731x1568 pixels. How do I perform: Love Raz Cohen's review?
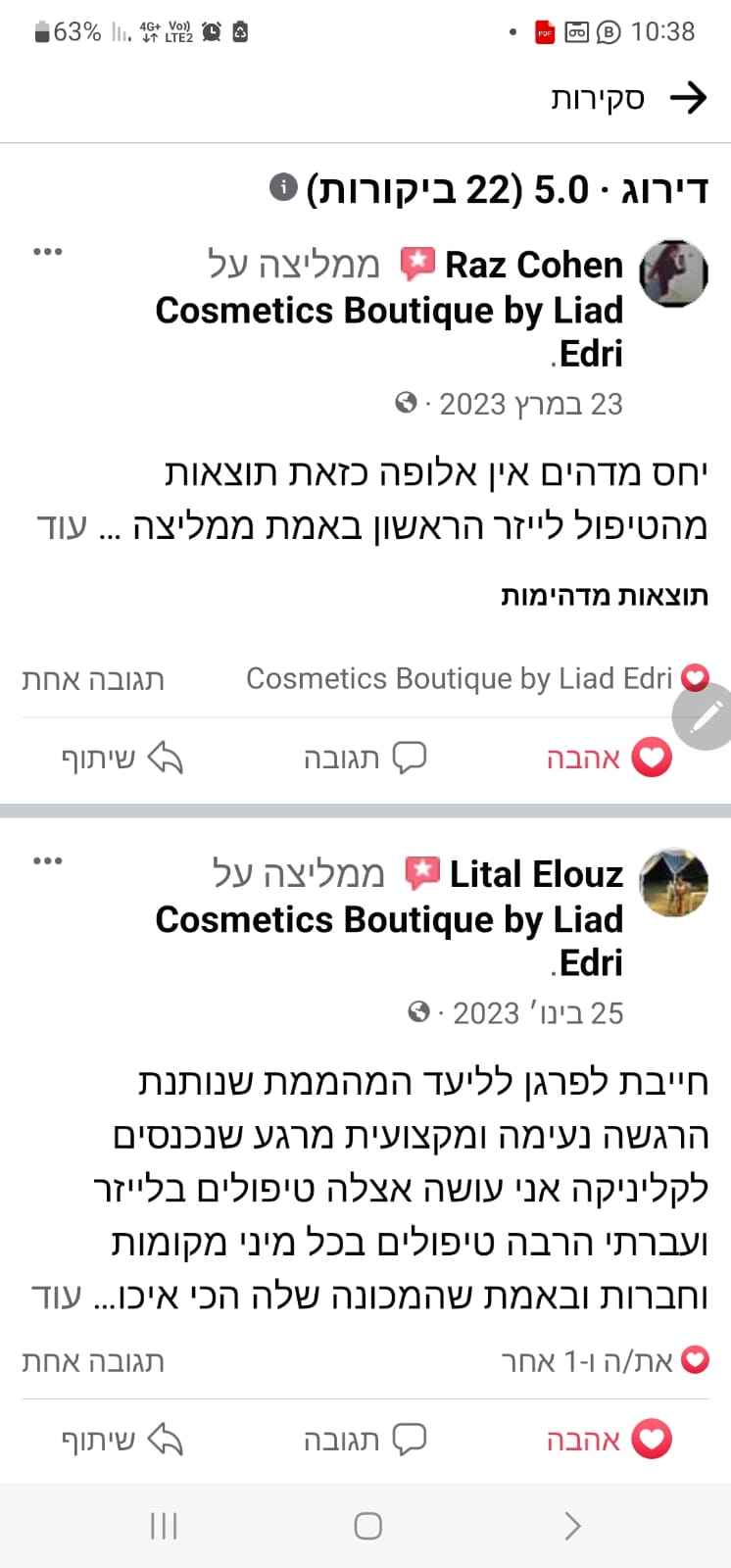point(609,758)
